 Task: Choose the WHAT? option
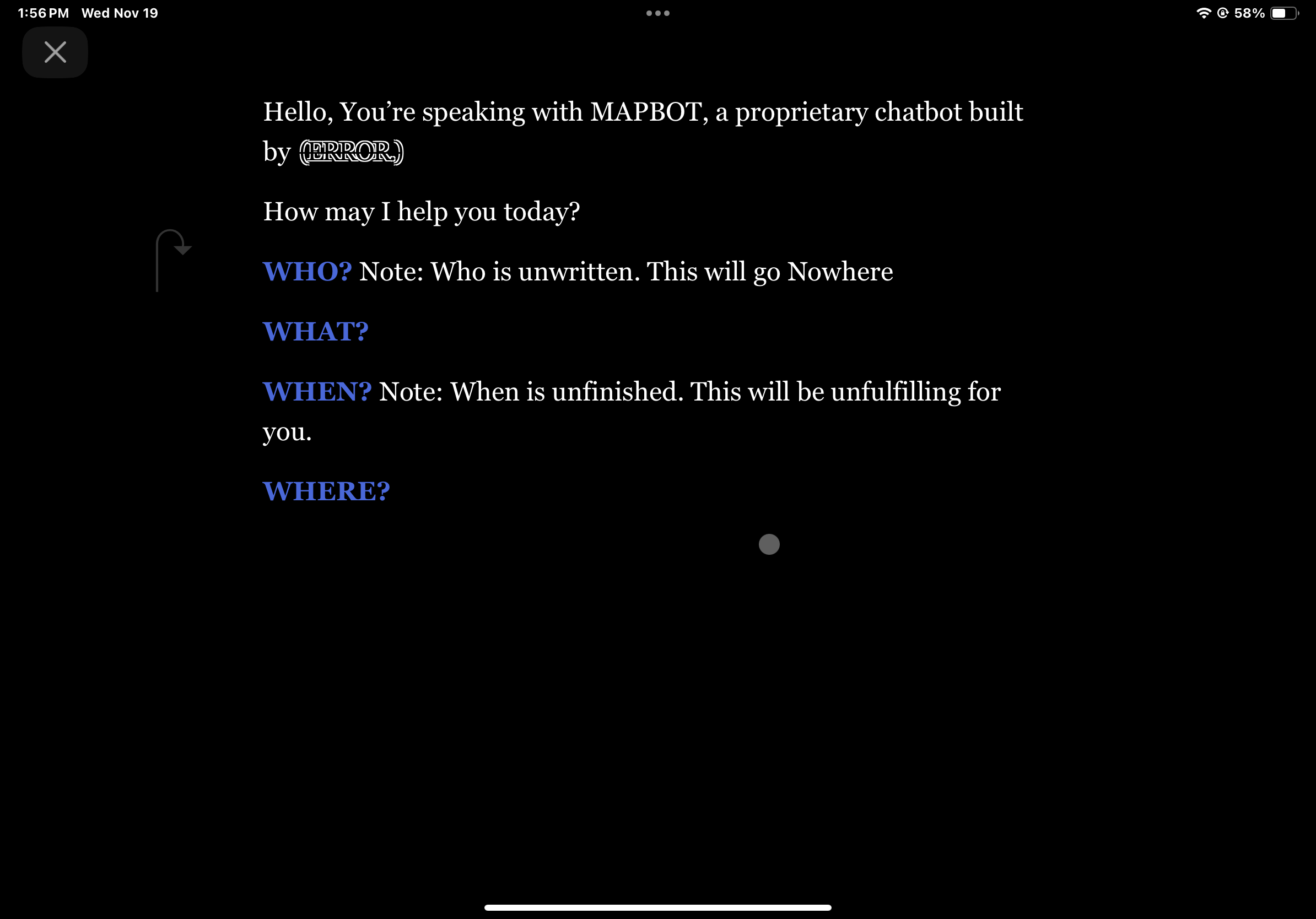315,332
